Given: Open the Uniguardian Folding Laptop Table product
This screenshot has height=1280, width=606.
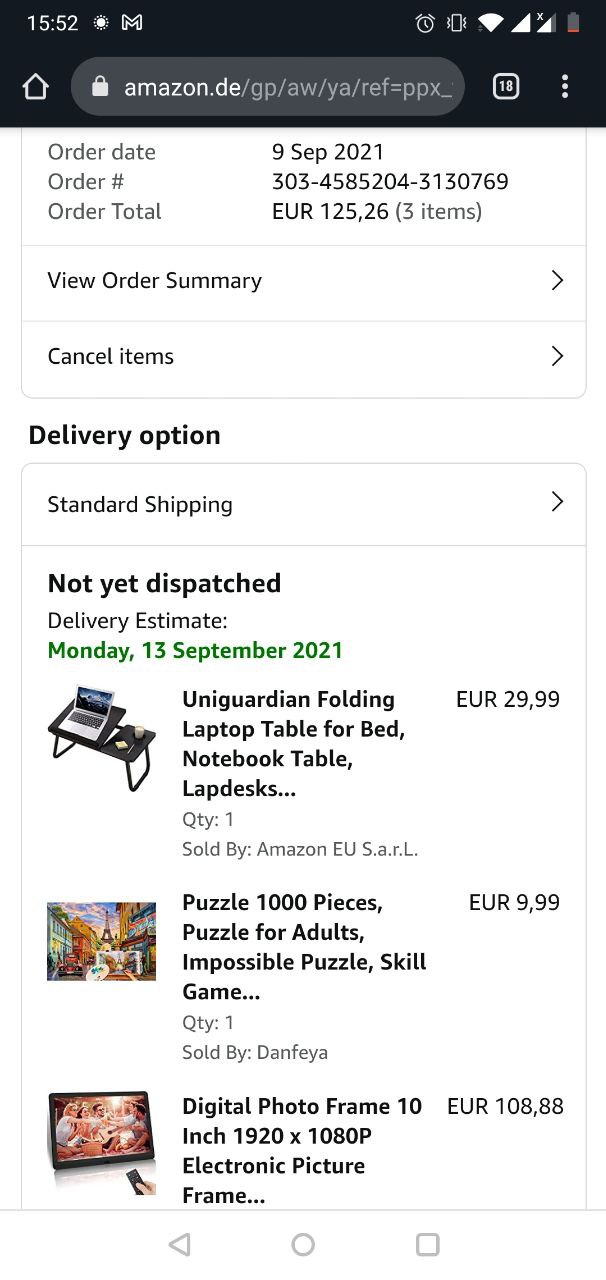Looking at the screenshot, I should coord(292,743).
